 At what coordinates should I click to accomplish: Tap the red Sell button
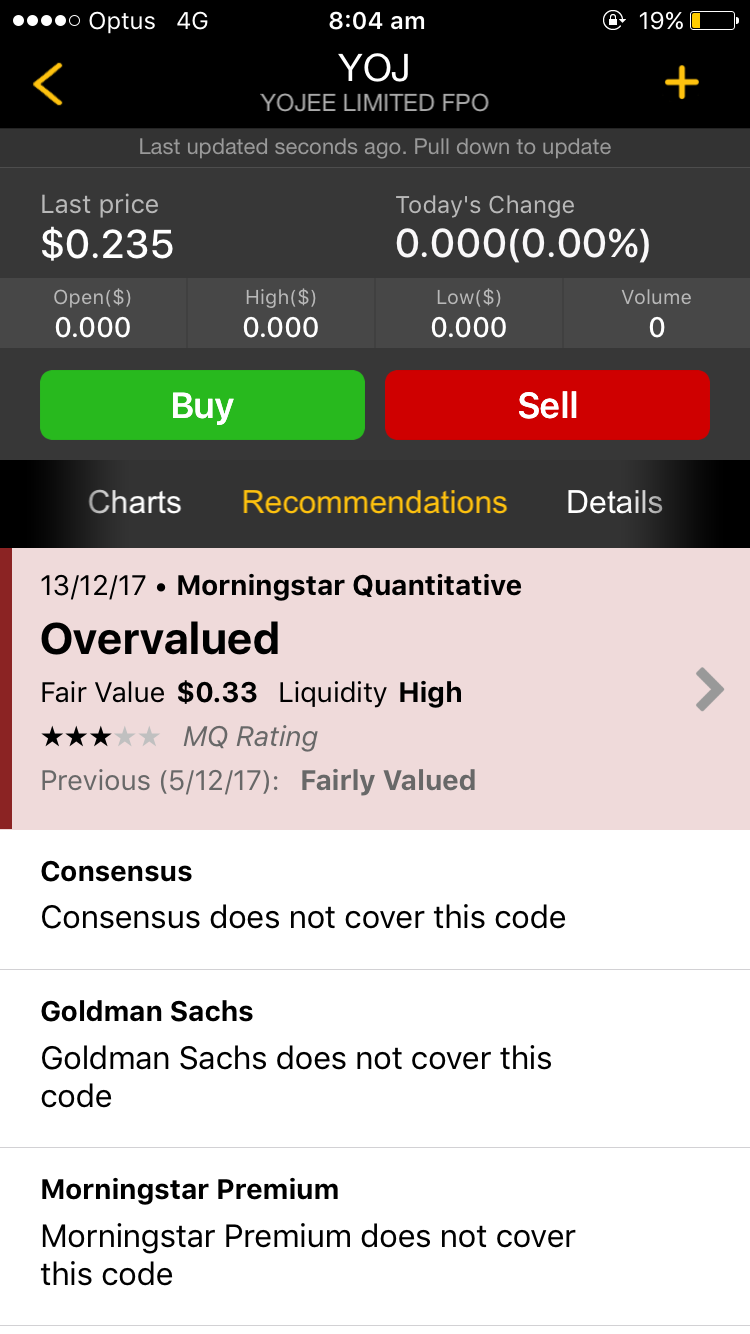(547, 405)
